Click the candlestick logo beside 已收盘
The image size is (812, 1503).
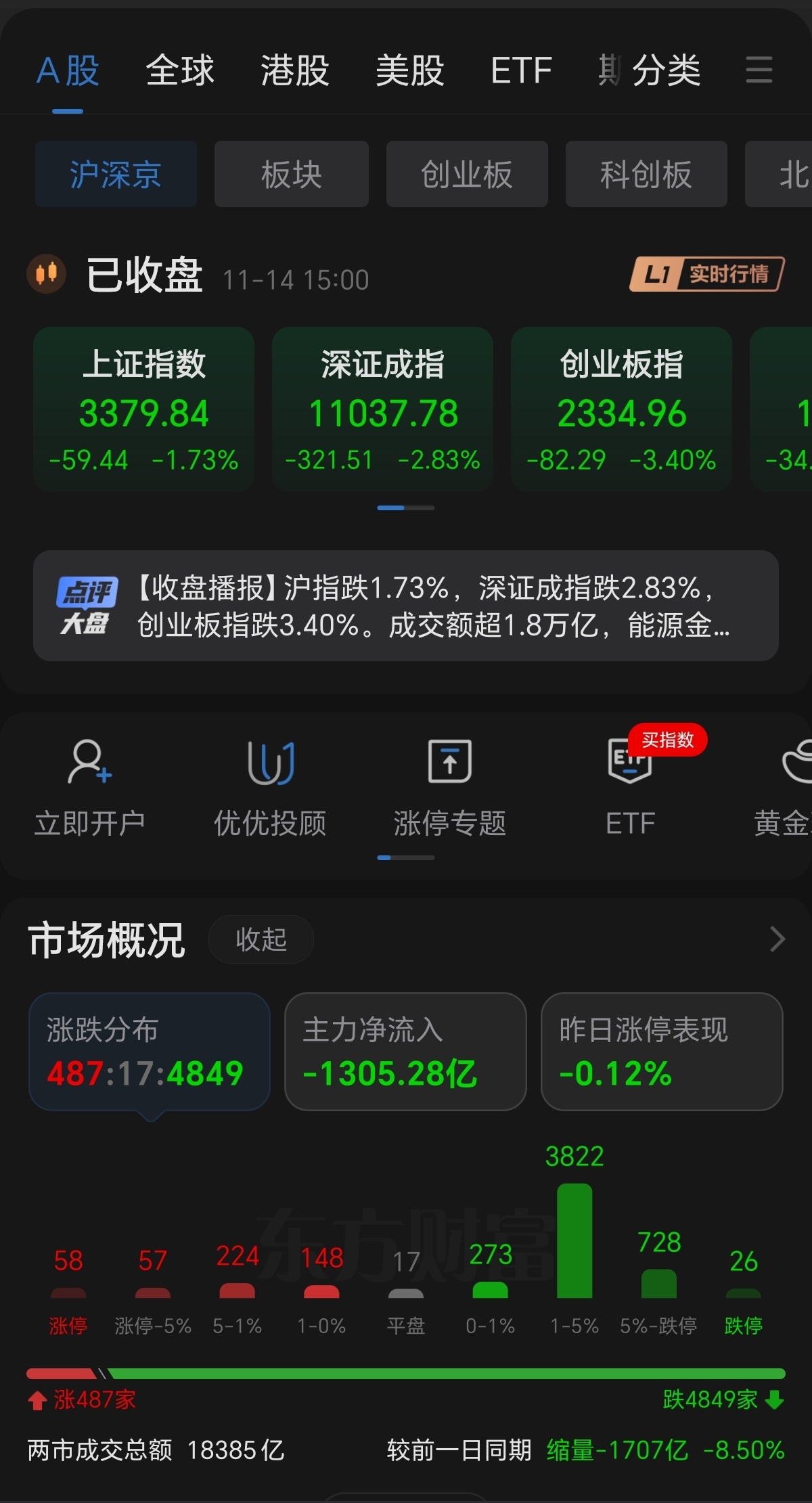click(45, 274)
